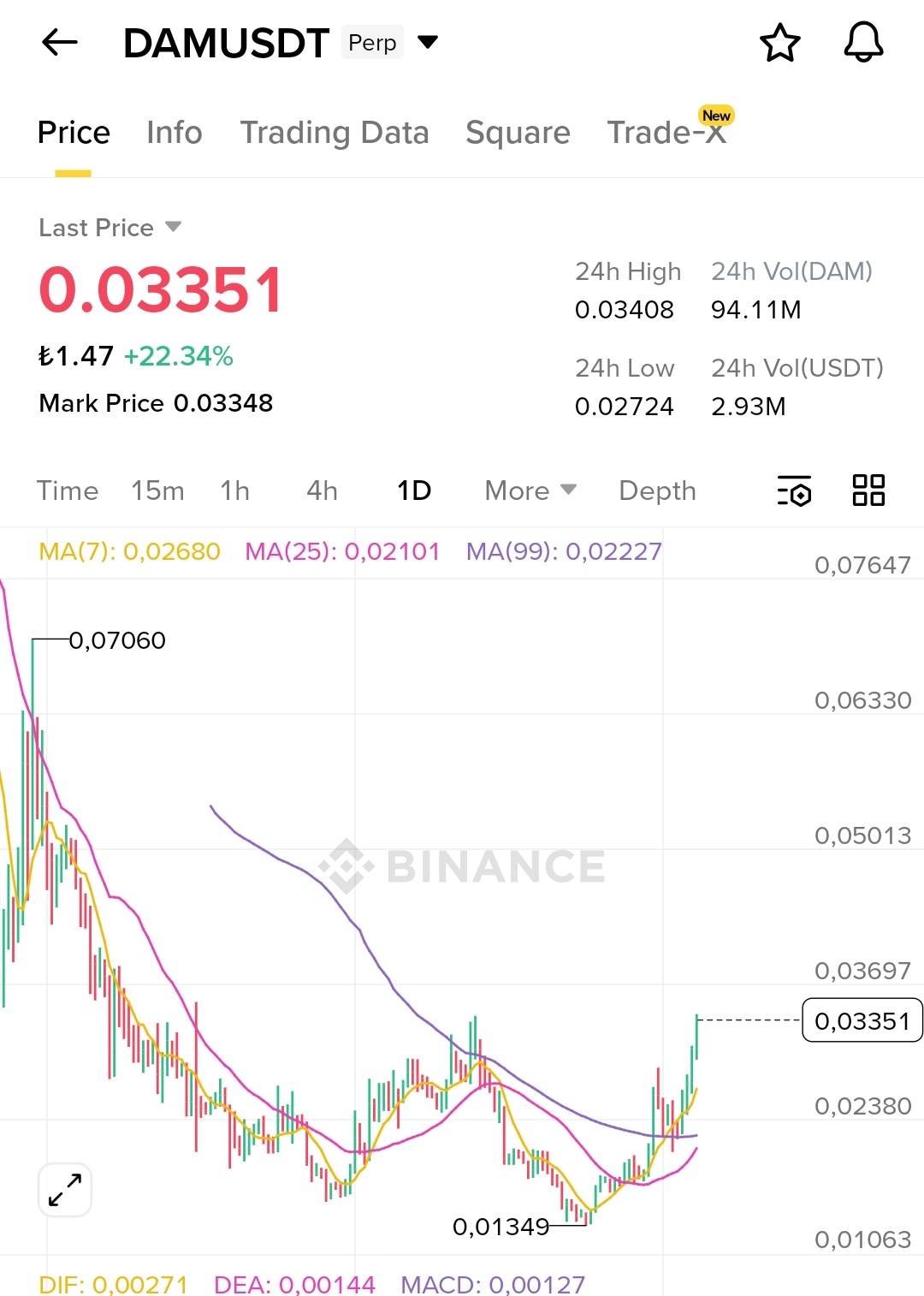This screenshot has width=924, height=1296.
Task: Switch to the Info tab
Action: coord(174,133)
